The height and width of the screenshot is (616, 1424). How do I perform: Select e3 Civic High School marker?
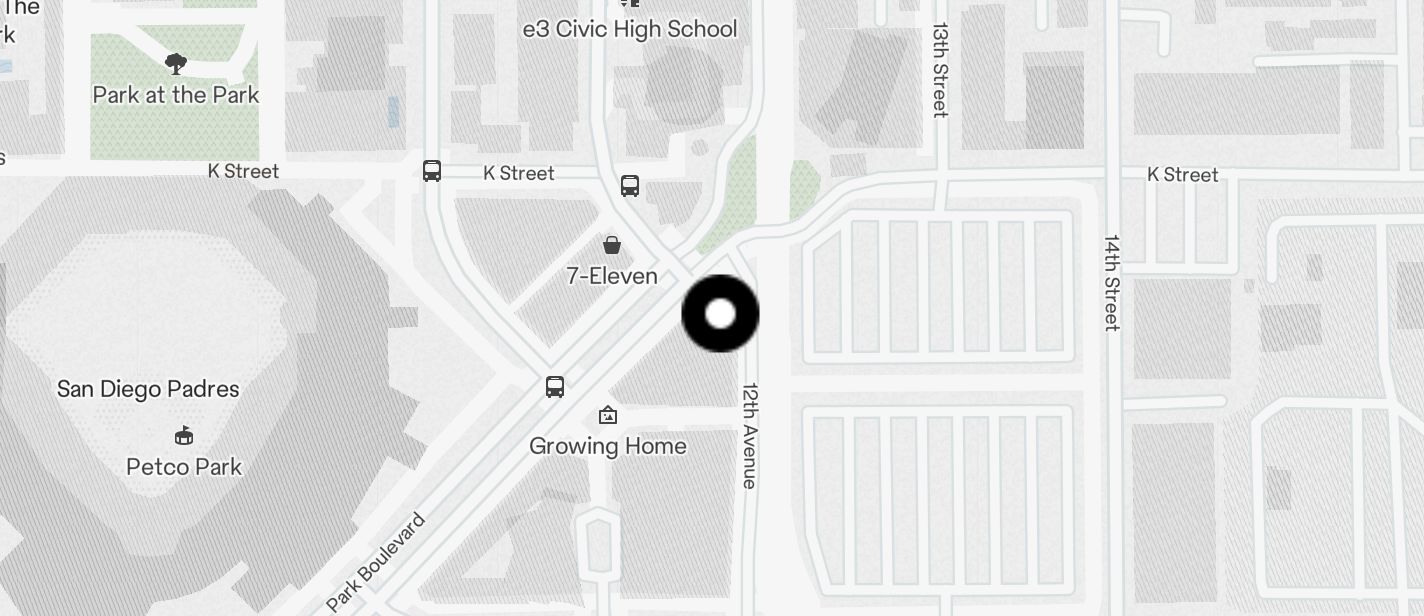pyautogui.click(x=630, y=5)
